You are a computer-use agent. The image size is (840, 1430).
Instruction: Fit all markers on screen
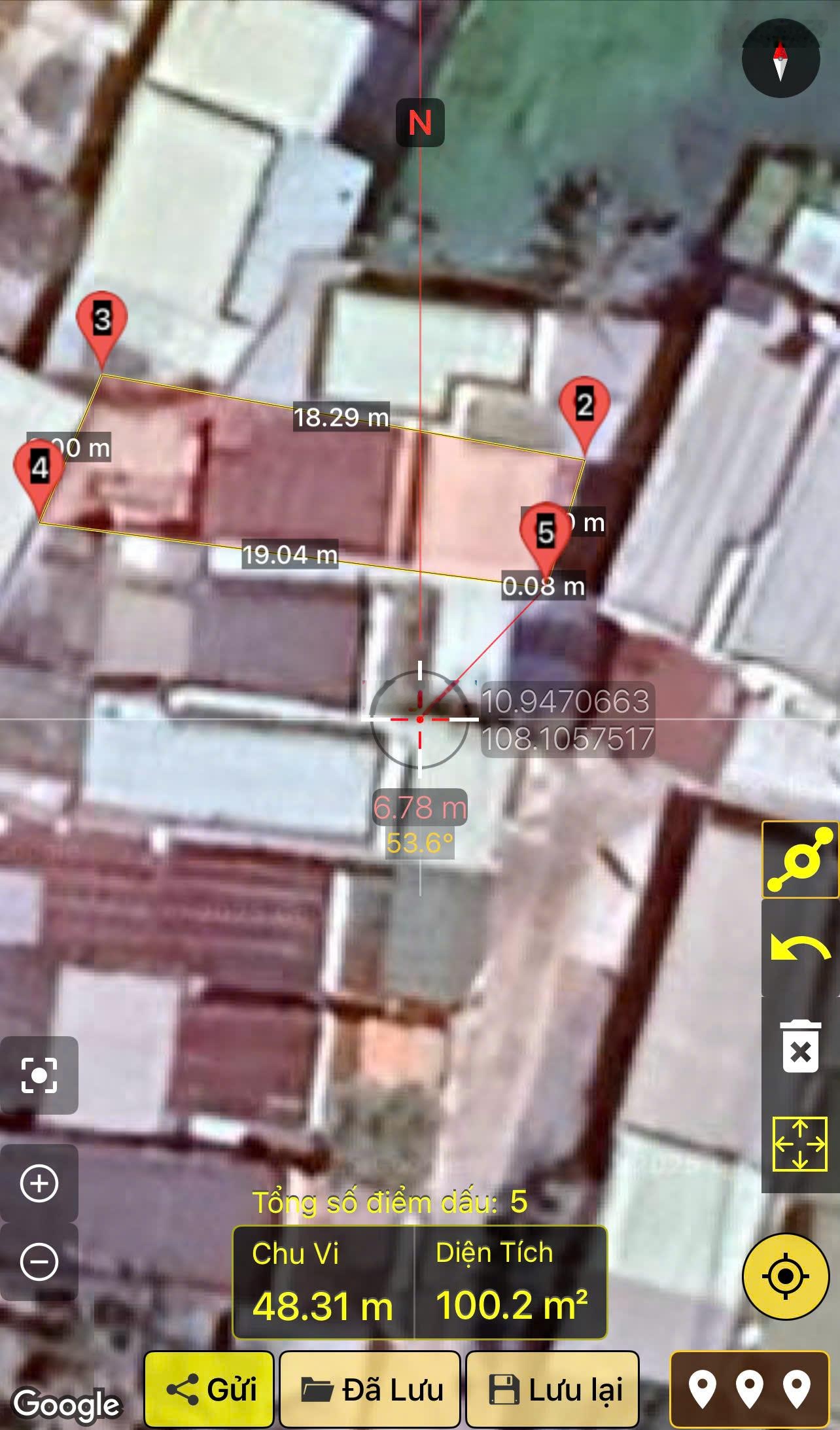pos(800,1143)
